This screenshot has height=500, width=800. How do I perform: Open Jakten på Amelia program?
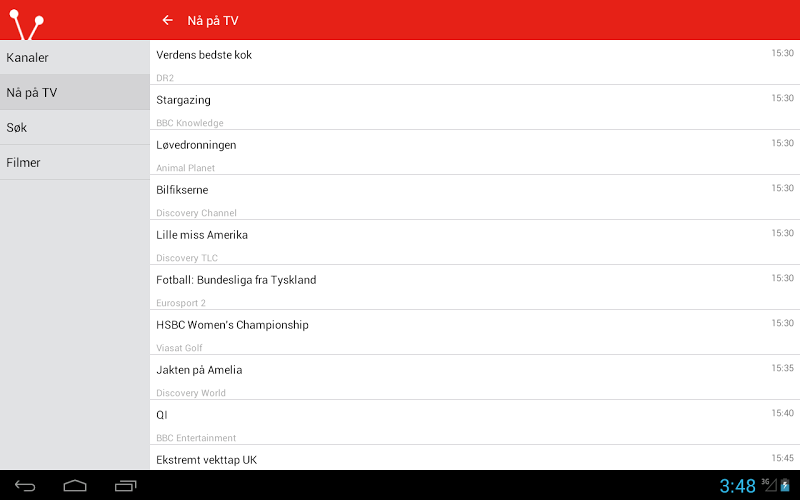click(x=474, y=378)
